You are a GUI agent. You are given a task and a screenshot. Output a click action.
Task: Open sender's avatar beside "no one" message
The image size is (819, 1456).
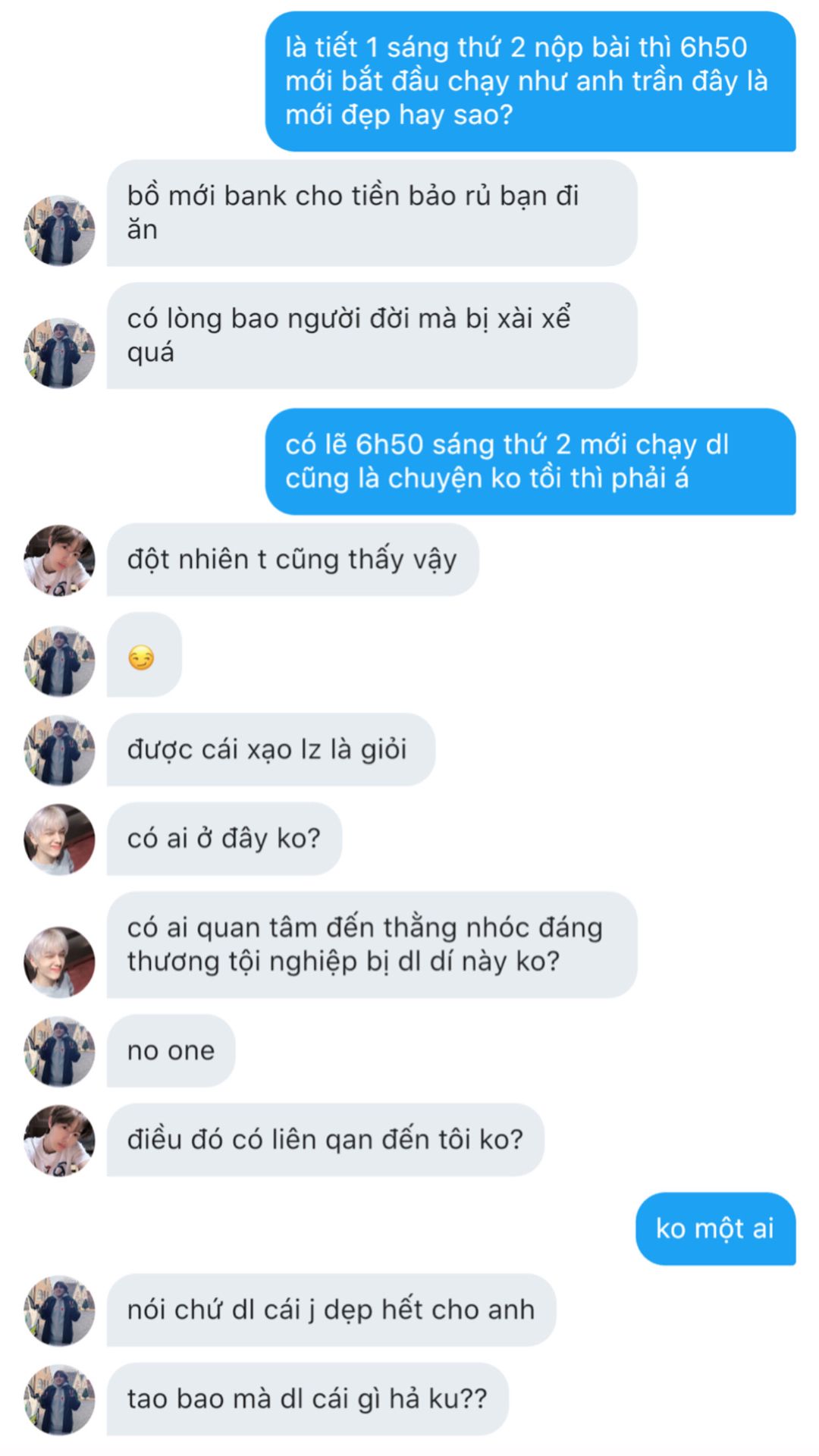59,1051
